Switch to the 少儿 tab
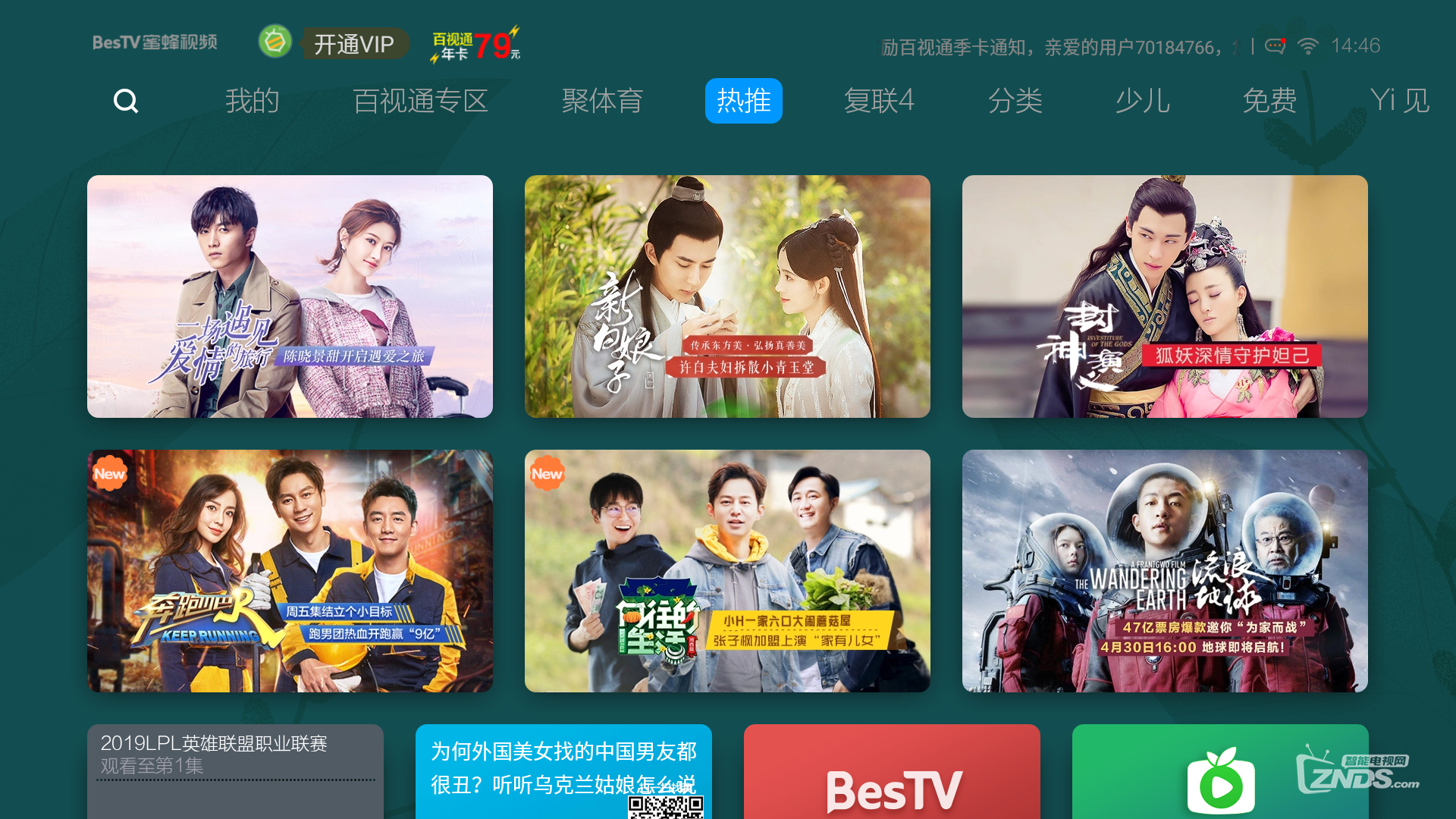Image resolution: width=1456 pixels, height=819 pixels. coord(1142,101)
